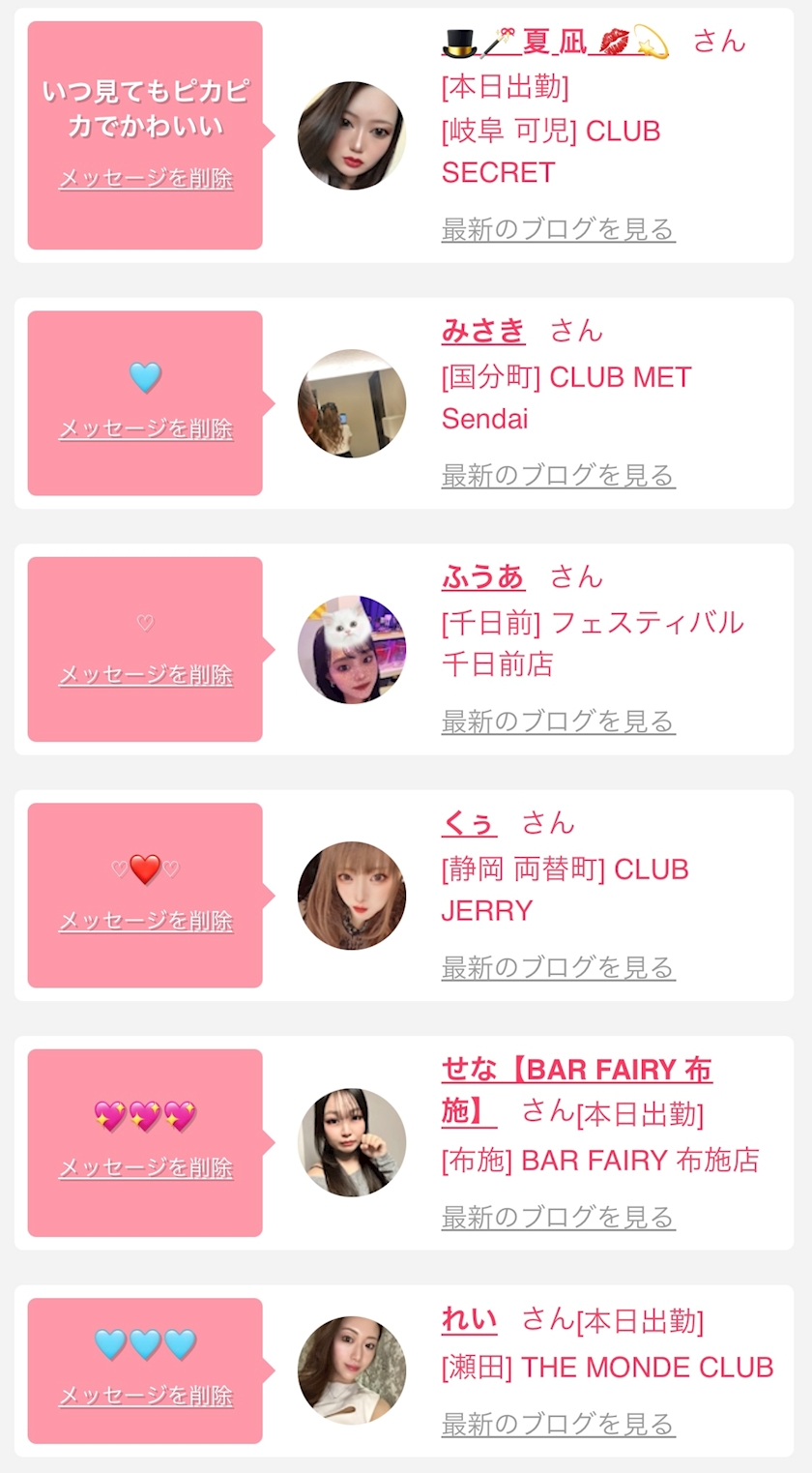Delete the message sent to くぅ
The image size is (812, 1473).
click(146, 922)
